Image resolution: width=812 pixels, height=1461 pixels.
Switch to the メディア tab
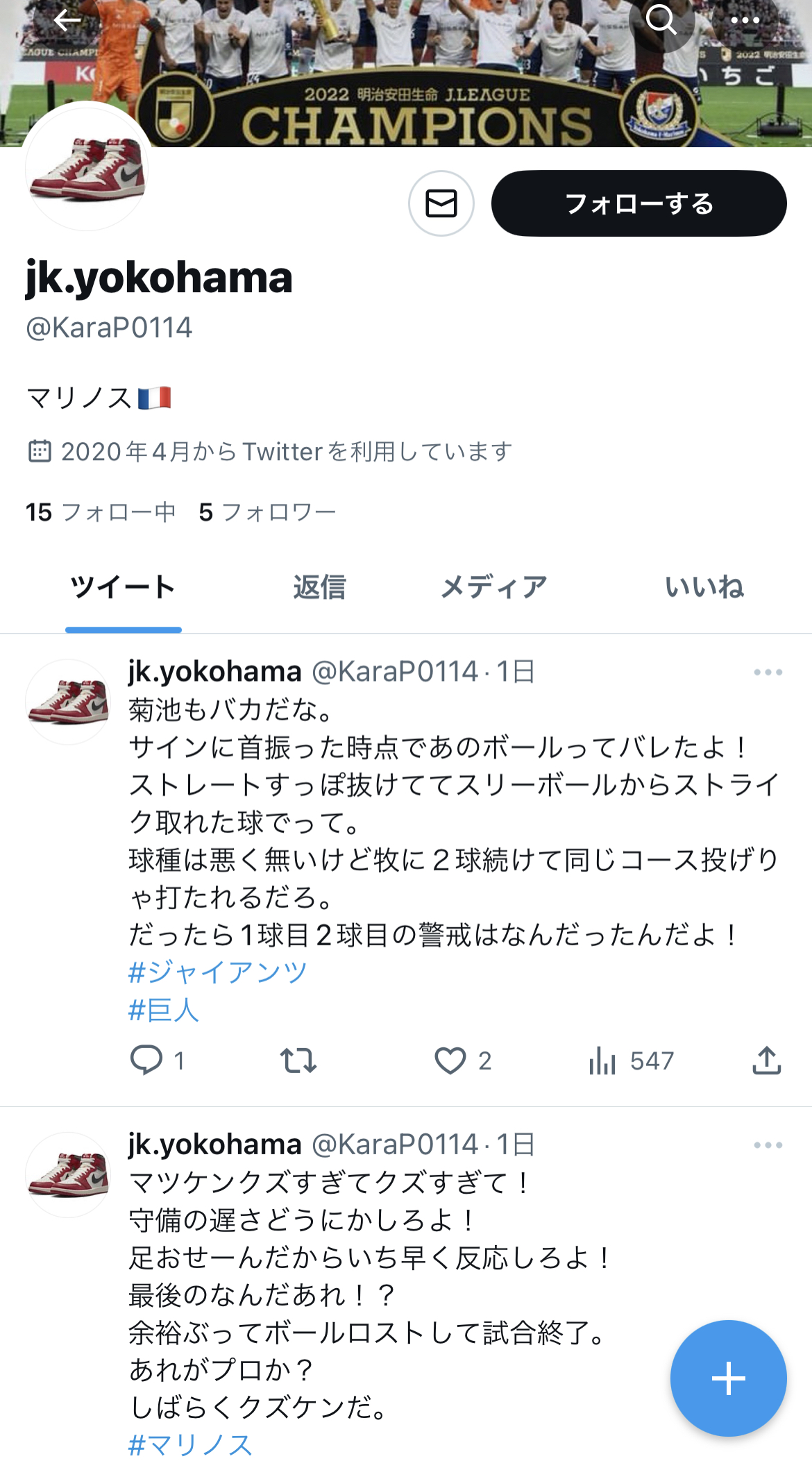494,587
